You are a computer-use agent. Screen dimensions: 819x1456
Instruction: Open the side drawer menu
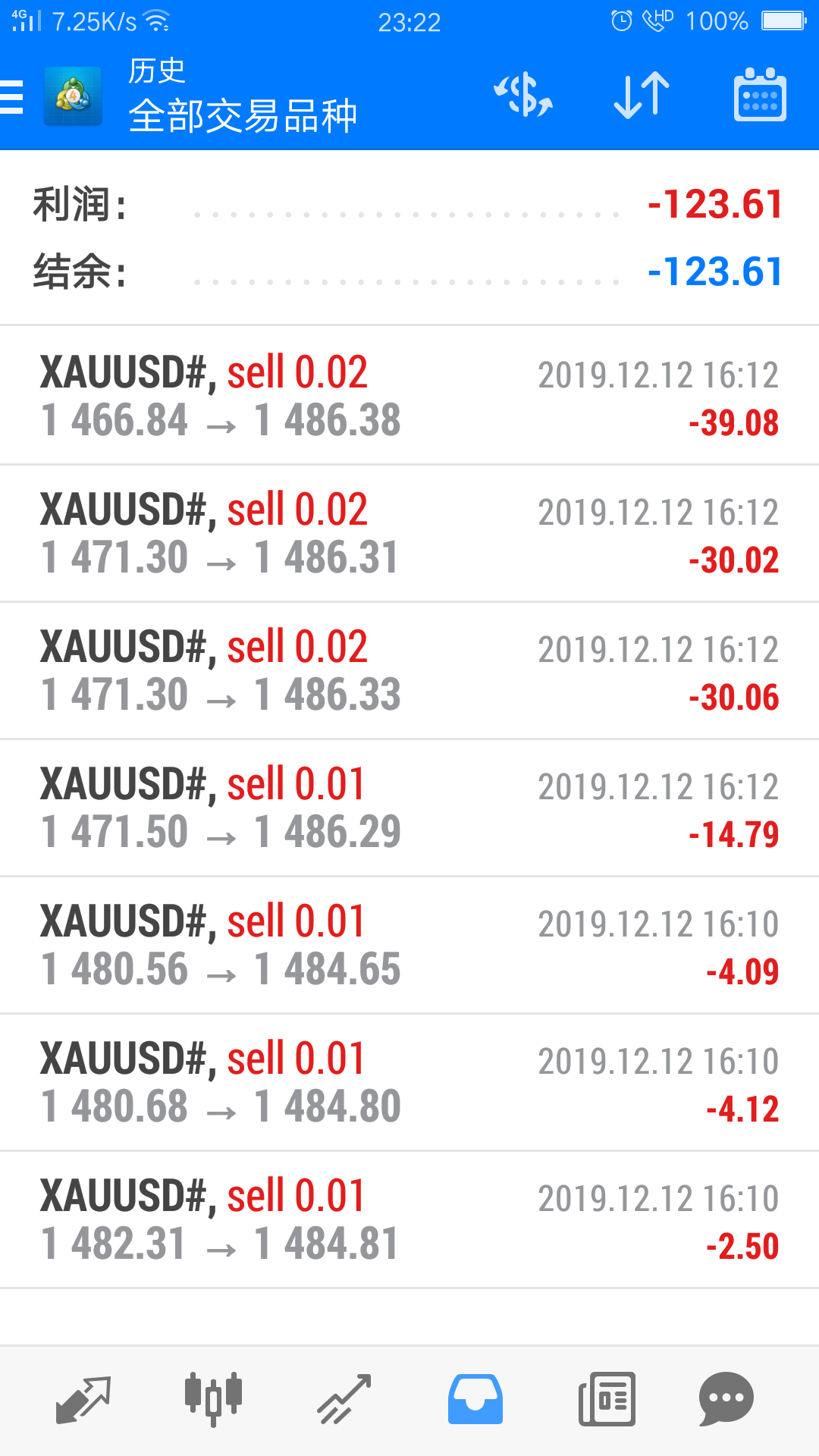(x=14, y=98)
